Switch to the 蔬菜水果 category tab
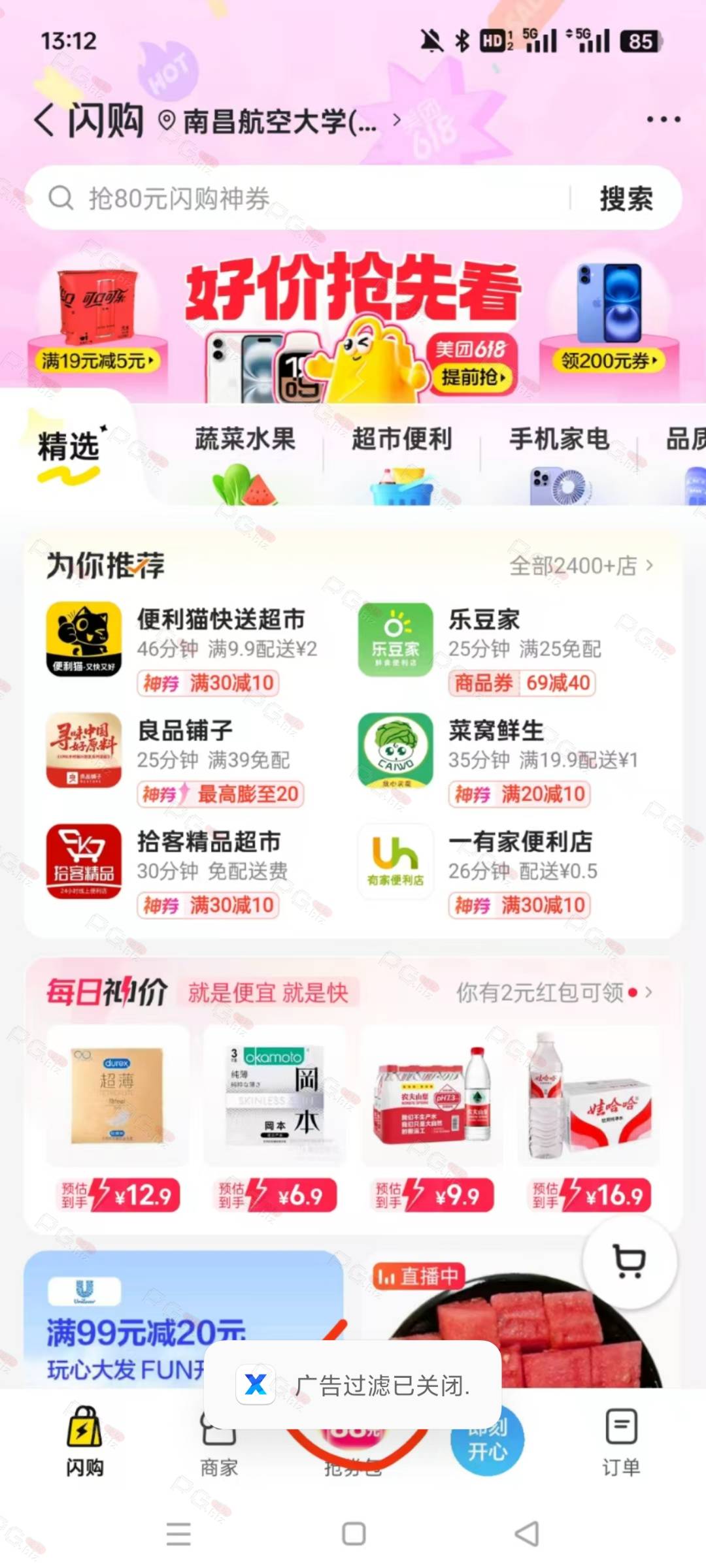The width and height of the screenshot is (706, 1568). point(245,457)
